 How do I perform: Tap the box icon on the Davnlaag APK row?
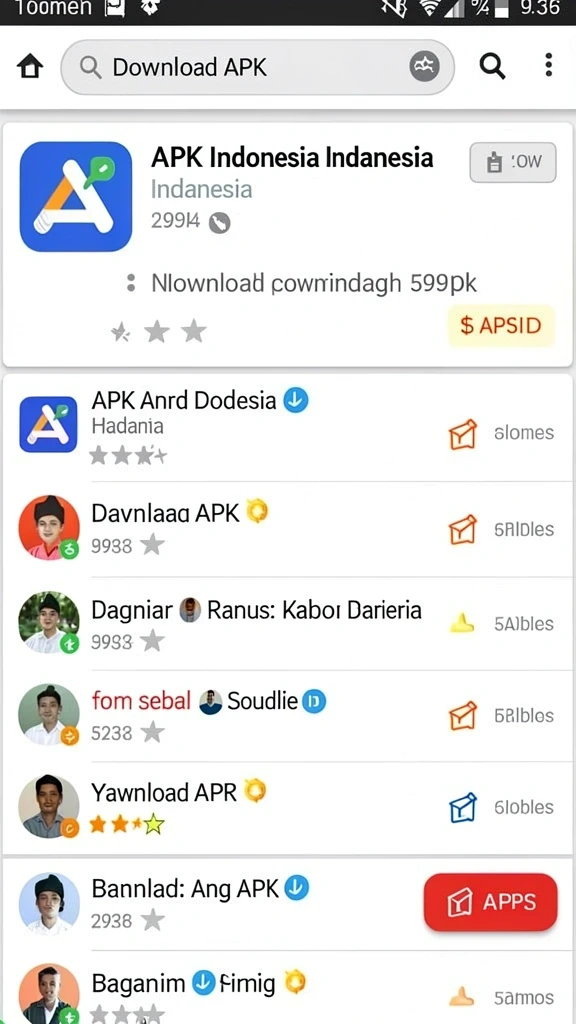(x=462, y=530)
